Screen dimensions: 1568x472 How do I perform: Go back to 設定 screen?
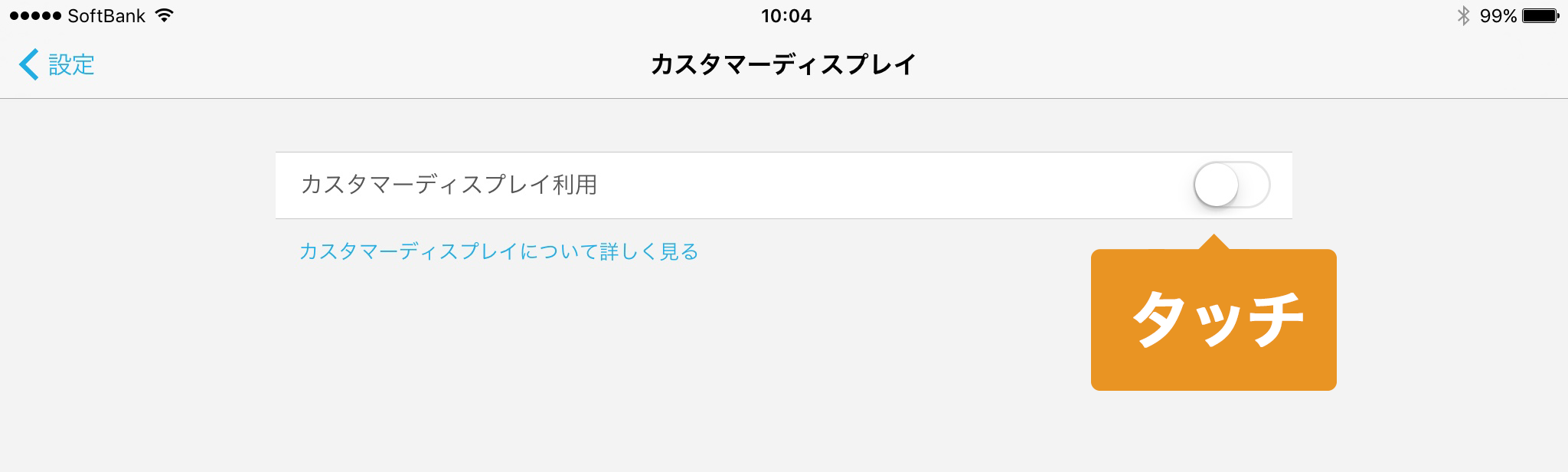(57, 64)
